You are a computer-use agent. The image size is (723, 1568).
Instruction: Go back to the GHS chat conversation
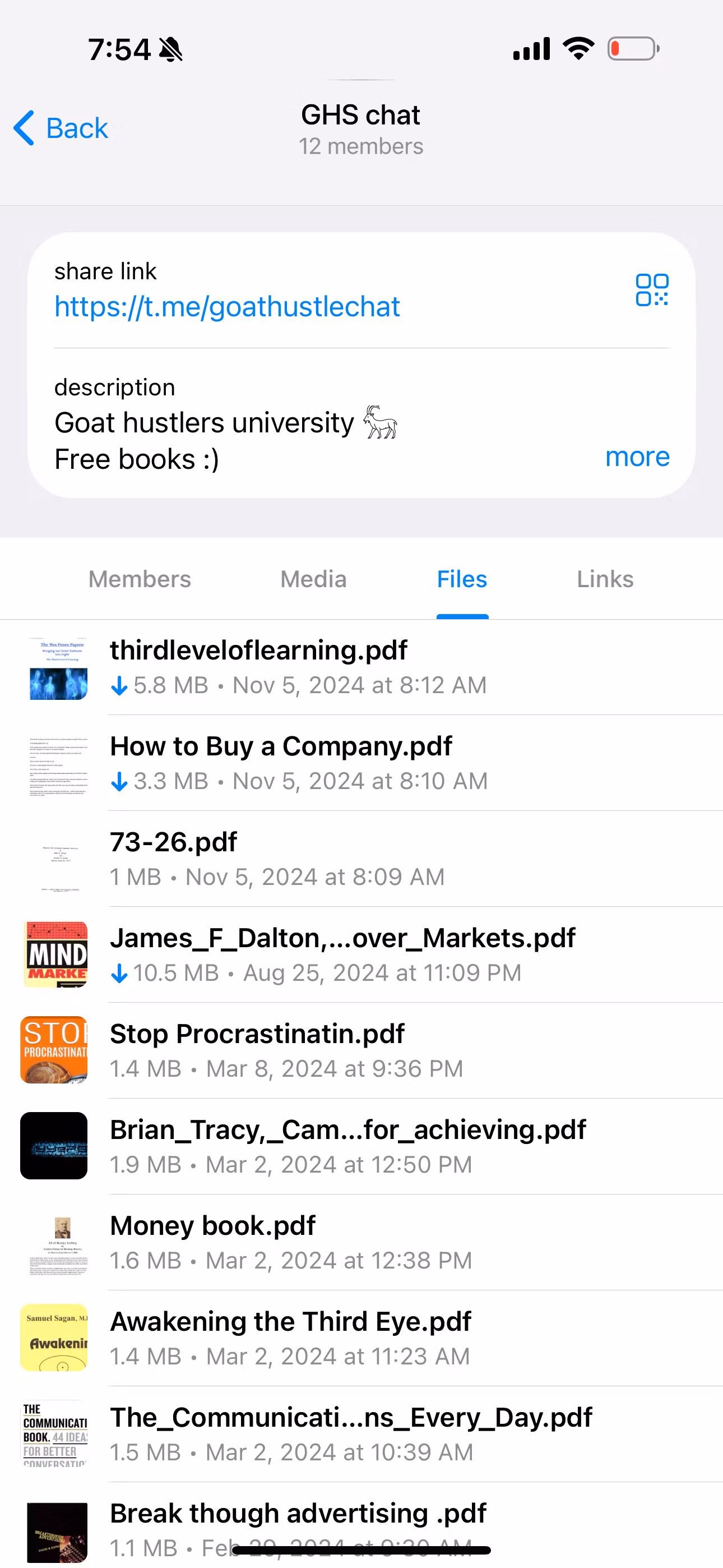click(x=61, y=128)
